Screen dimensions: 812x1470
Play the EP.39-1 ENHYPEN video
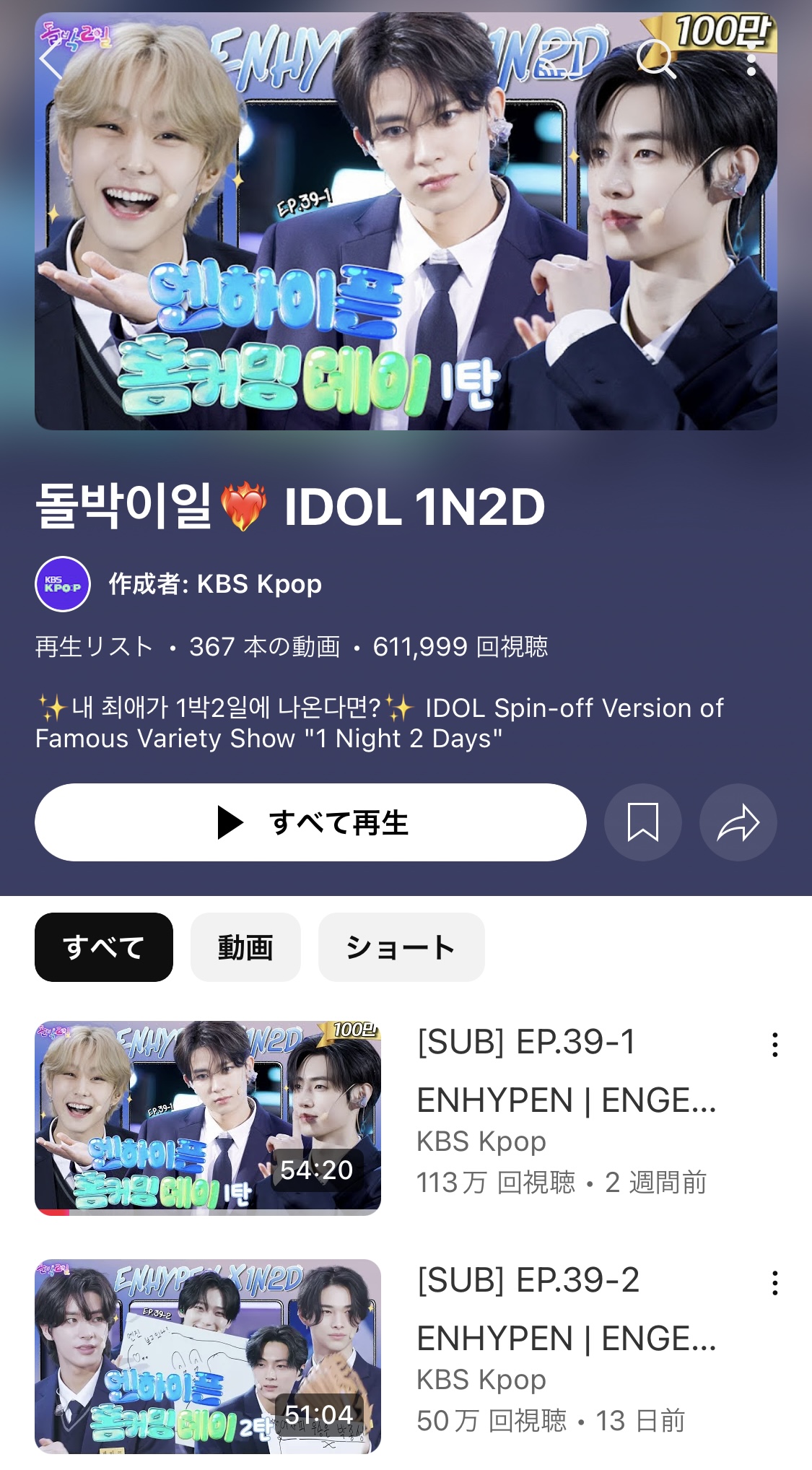click(208, 1118)
